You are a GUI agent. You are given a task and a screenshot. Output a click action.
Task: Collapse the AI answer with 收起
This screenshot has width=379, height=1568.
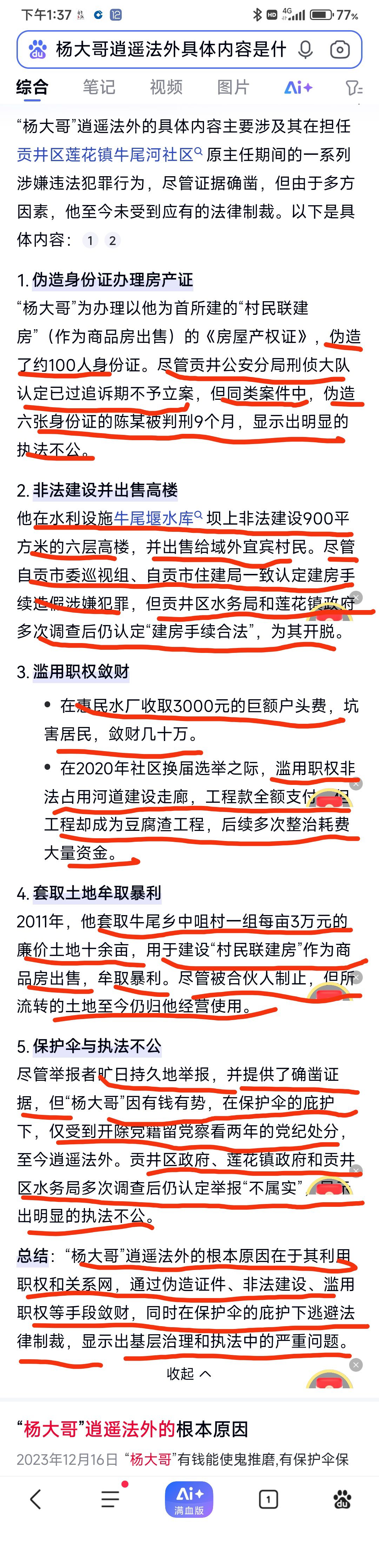pyautogui.click(x=188, y=1373)
